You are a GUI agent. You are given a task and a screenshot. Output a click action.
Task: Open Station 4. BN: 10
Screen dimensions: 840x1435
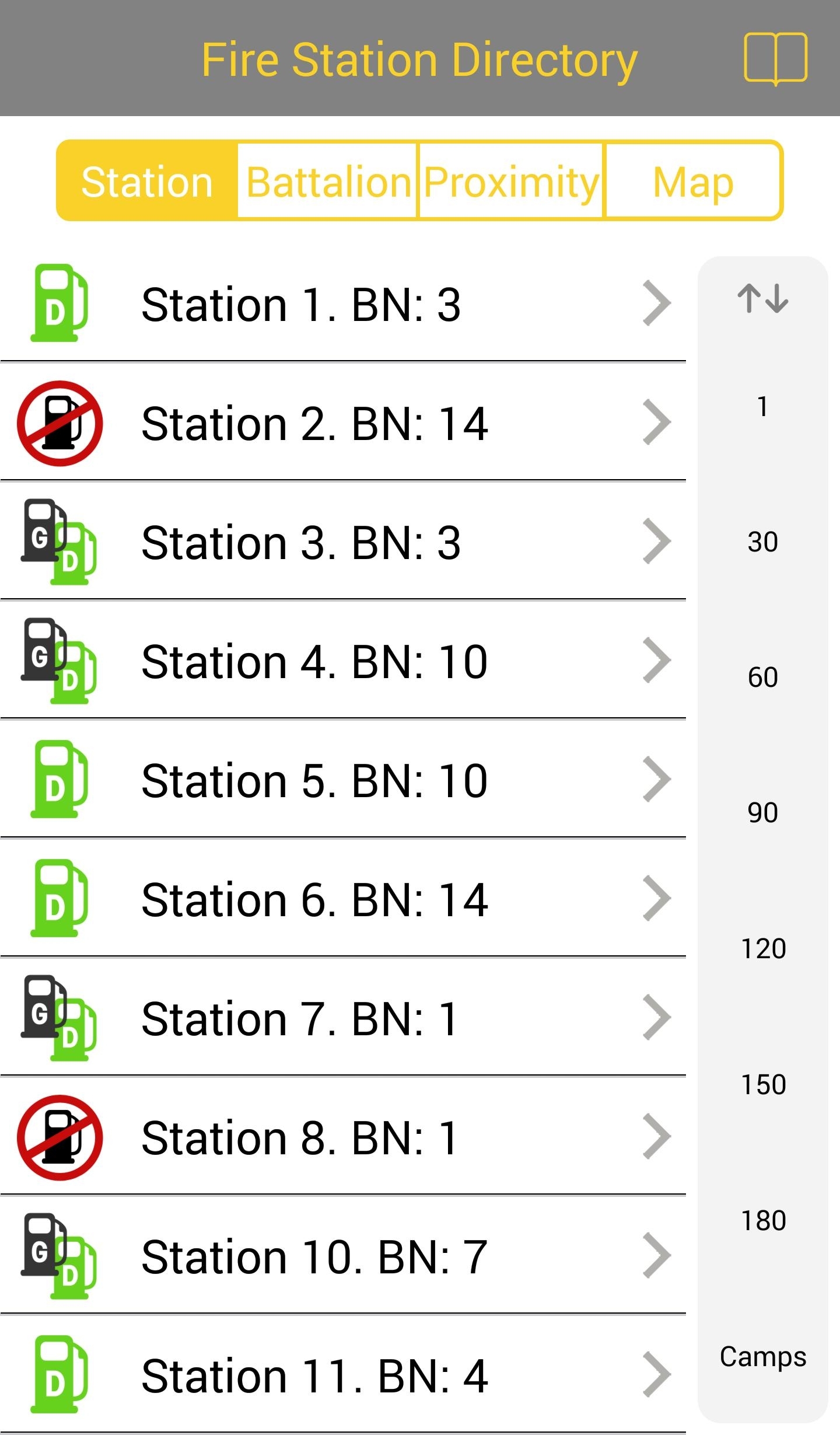[343, 661]
